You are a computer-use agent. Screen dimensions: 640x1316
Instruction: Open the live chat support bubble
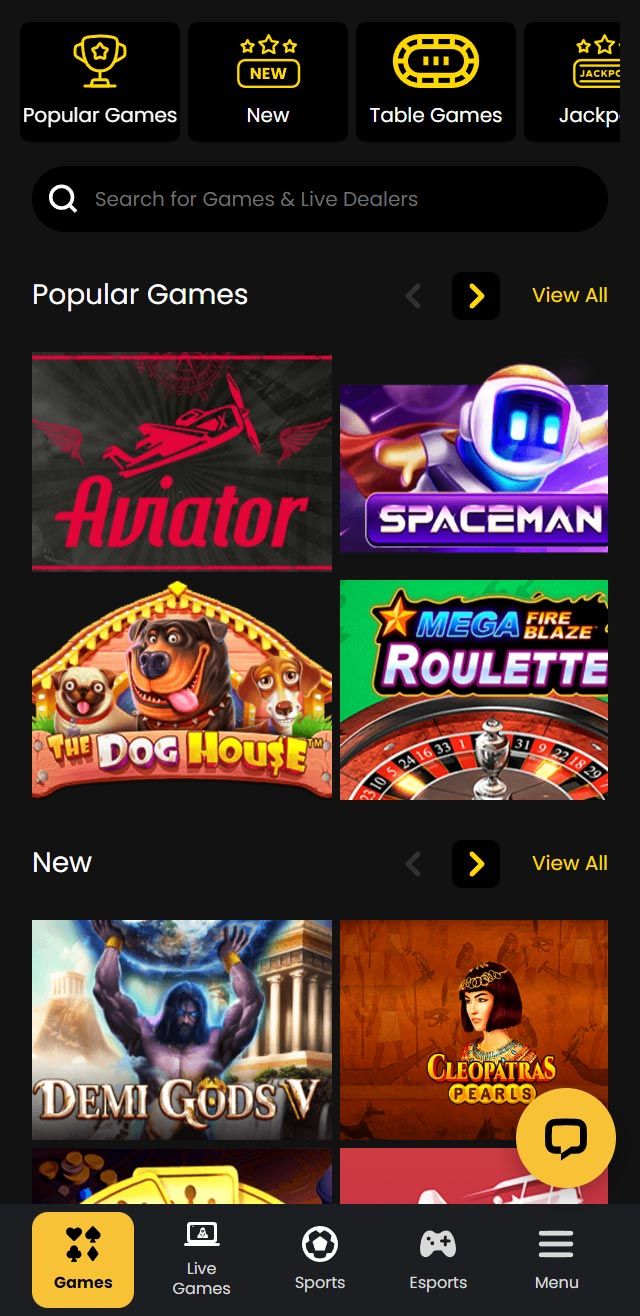[566, 1138]
